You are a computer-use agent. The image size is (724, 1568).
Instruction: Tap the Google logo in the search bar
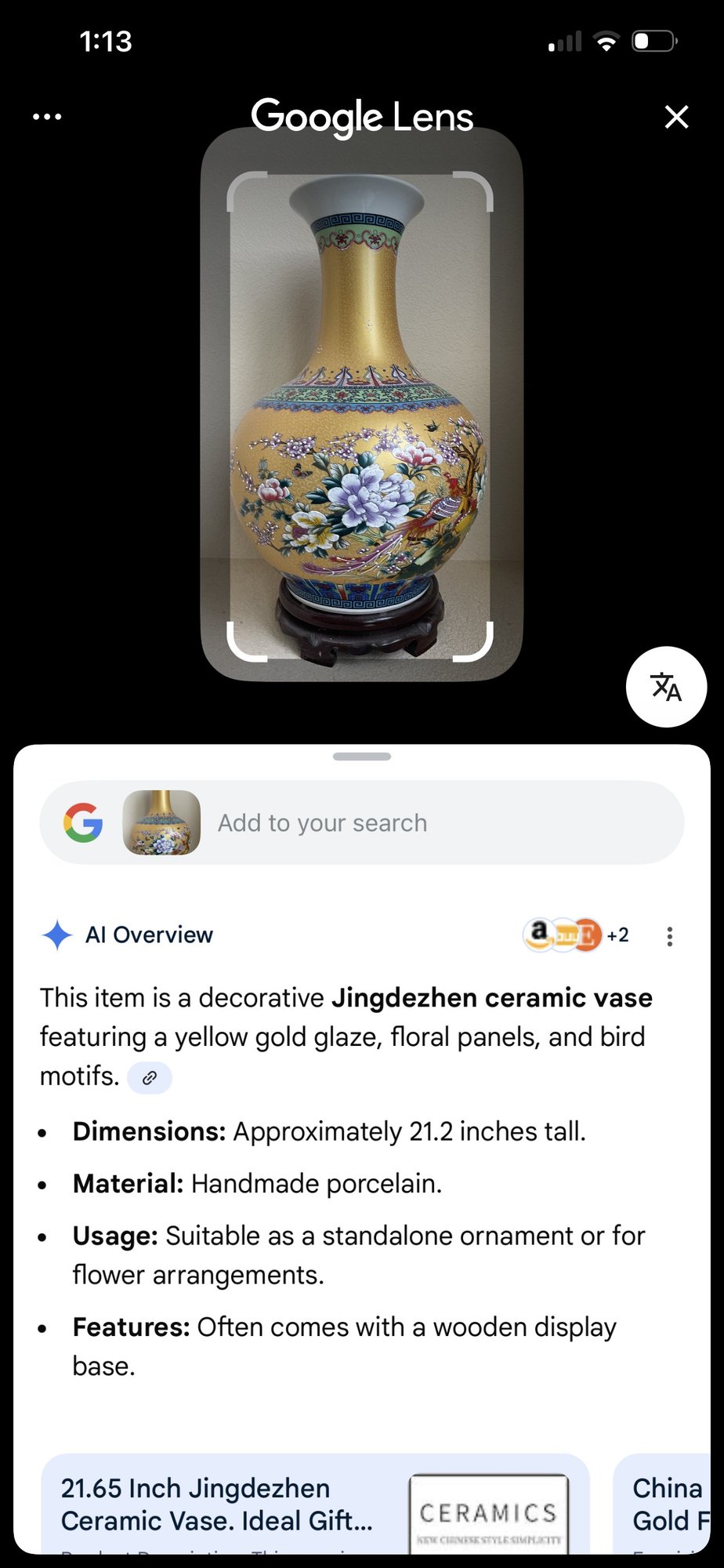[x=83, y=823]
